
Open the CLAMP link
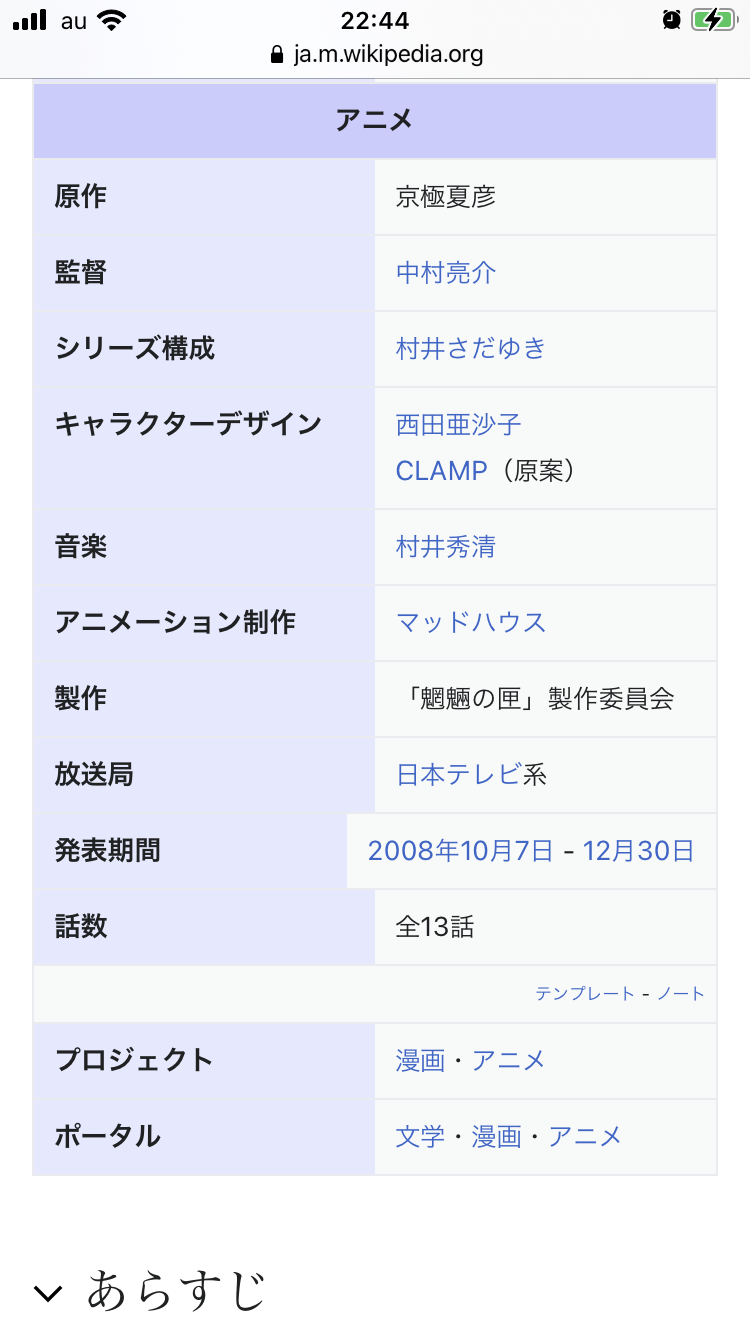point(441,471)
